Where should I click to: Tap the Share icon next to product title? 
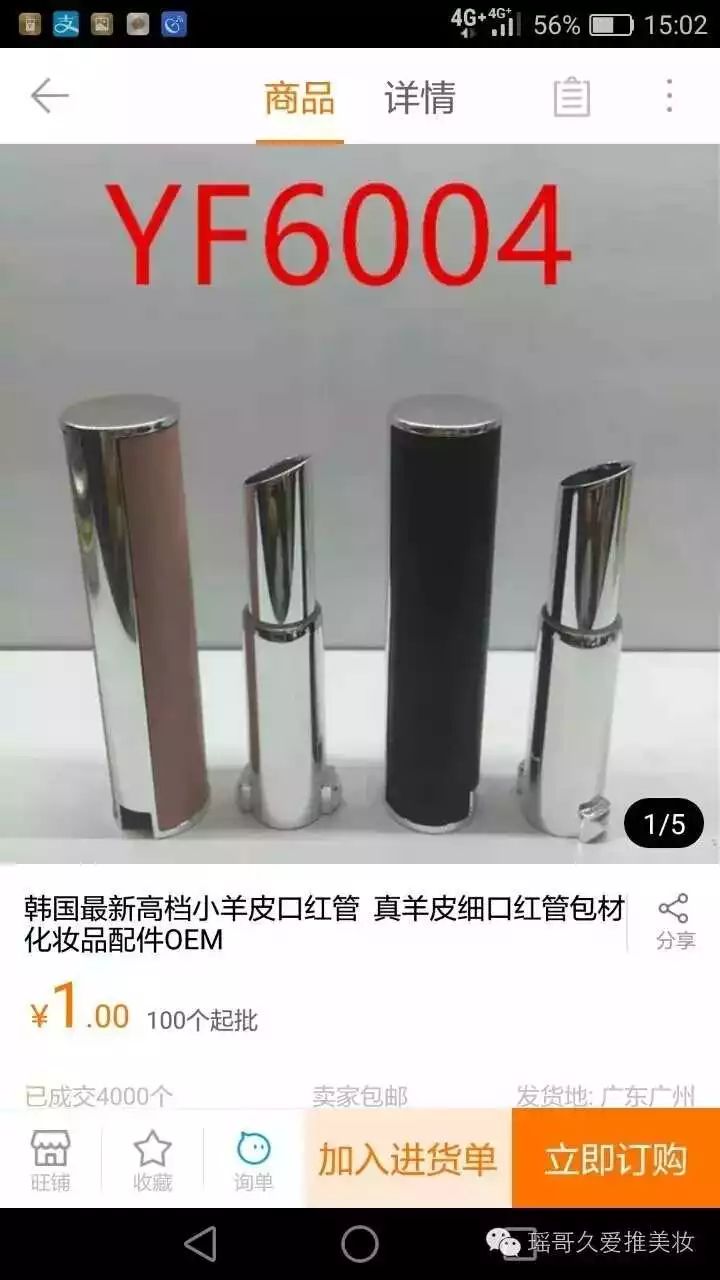coord(675,915)
